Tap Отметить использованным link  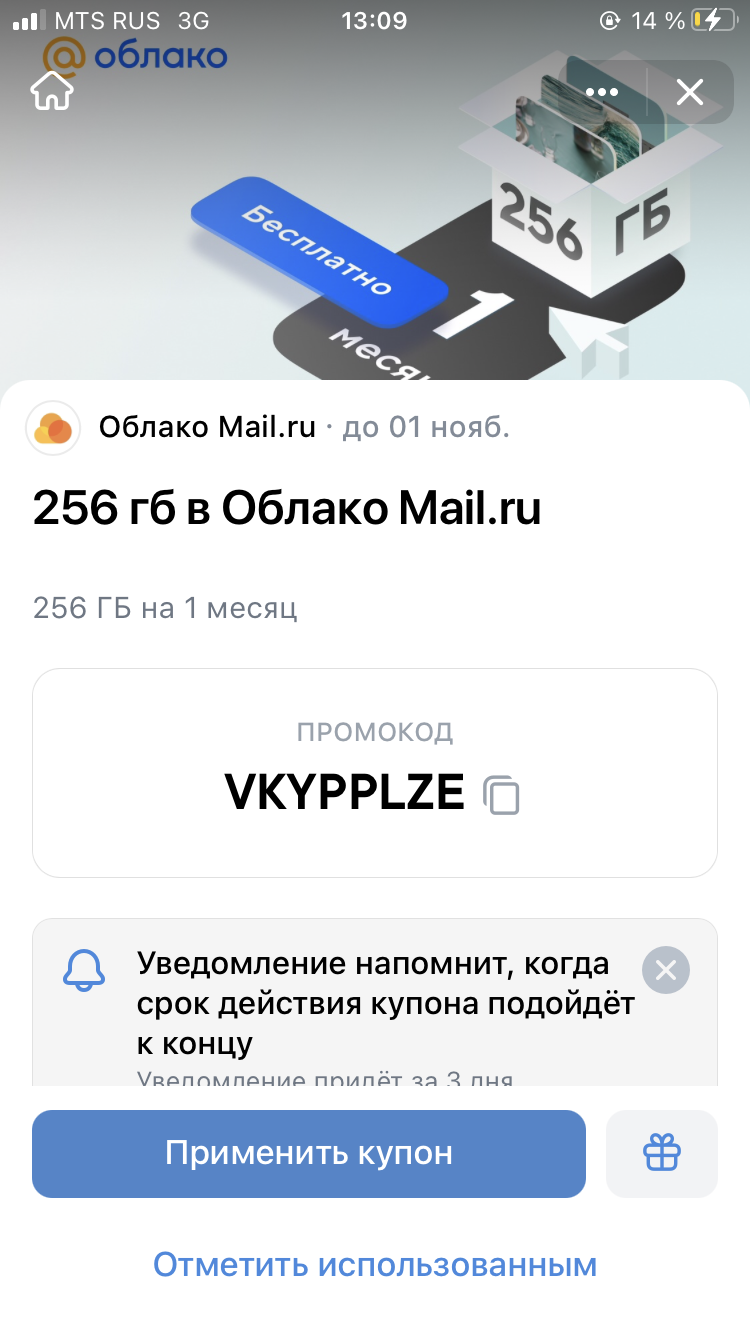375,1265
